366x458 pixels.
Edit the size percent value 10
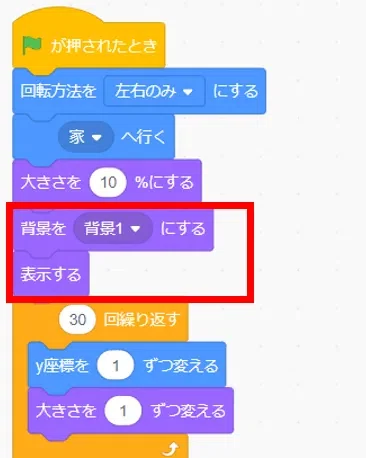[108, 182]
